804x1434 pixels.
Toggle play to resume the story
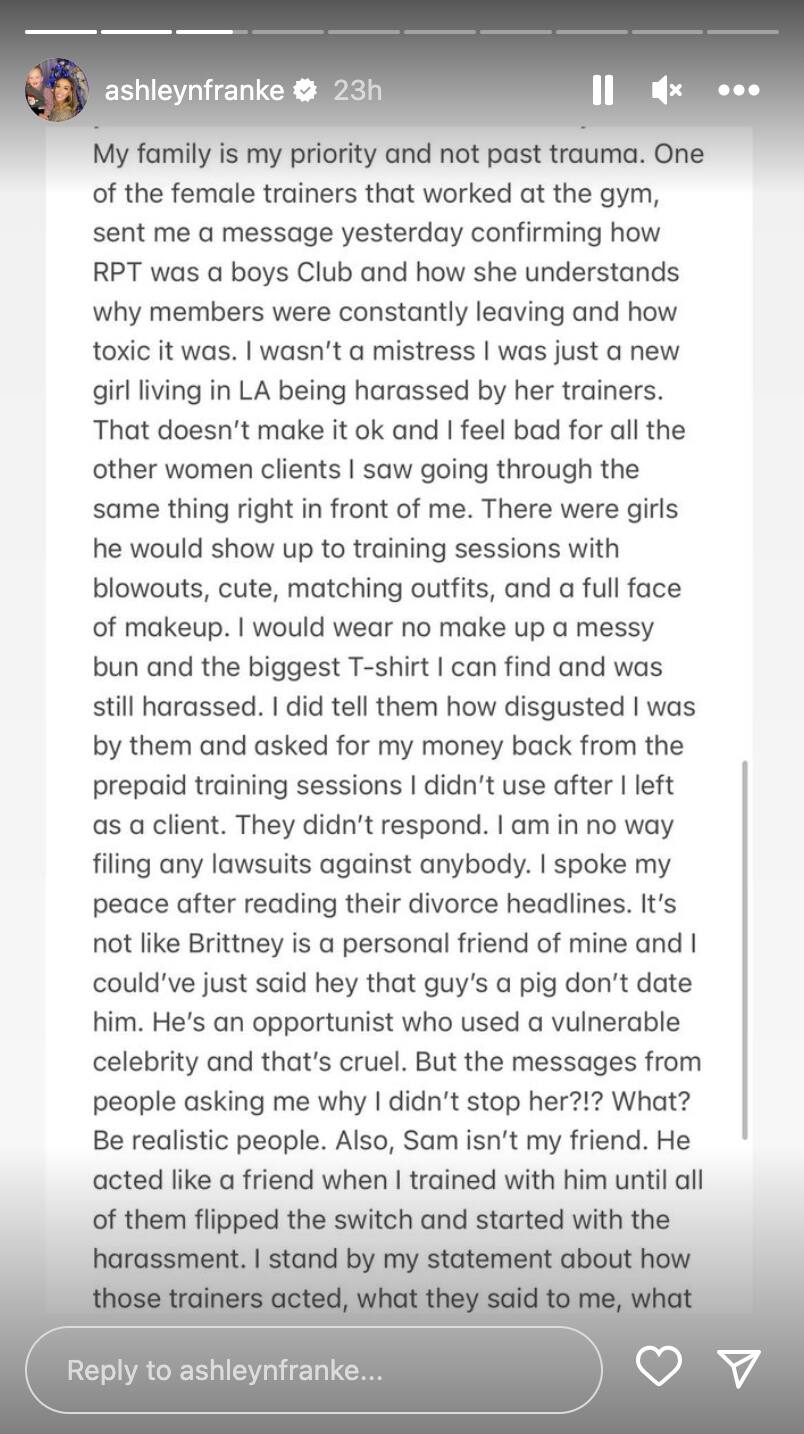point(603,89)
